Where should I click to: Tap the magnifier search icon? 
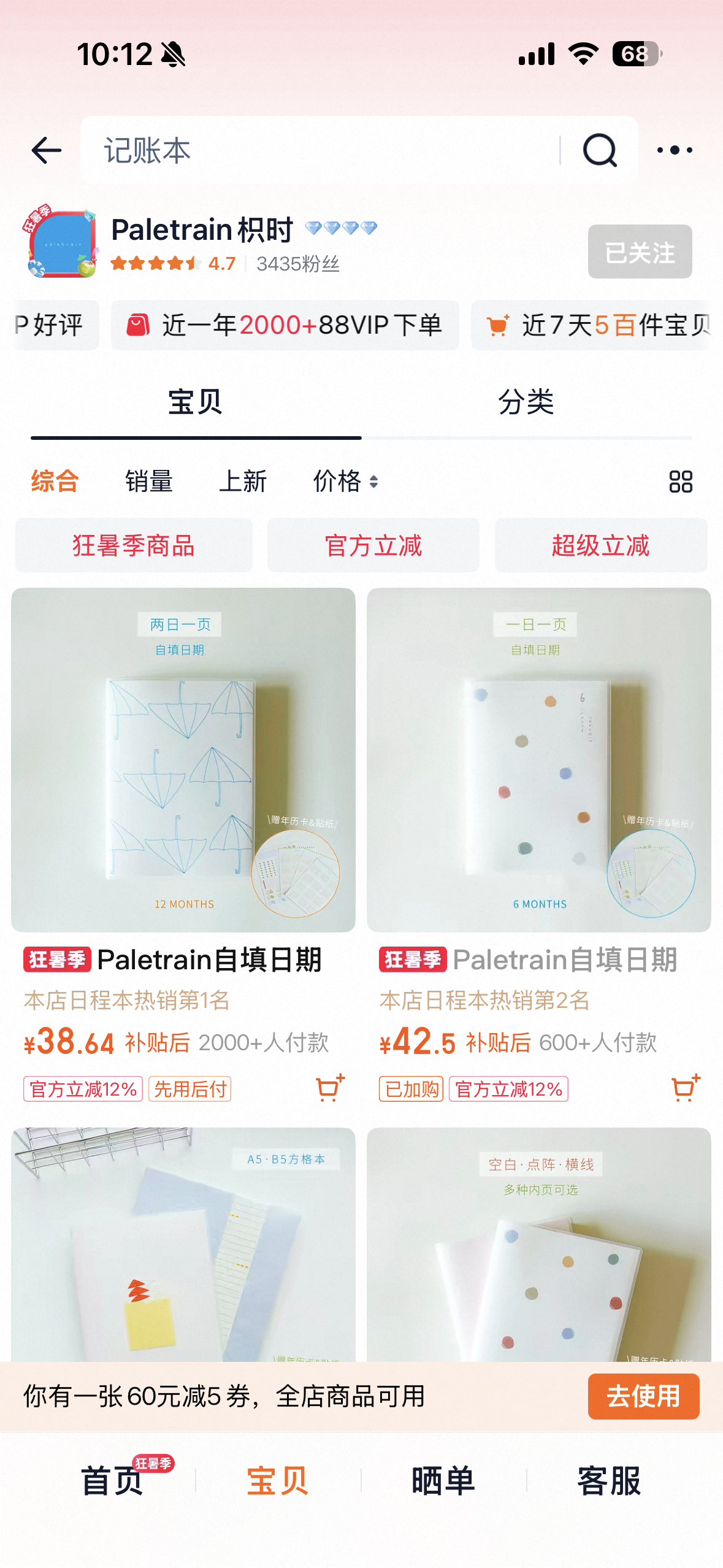coord(600,150)
